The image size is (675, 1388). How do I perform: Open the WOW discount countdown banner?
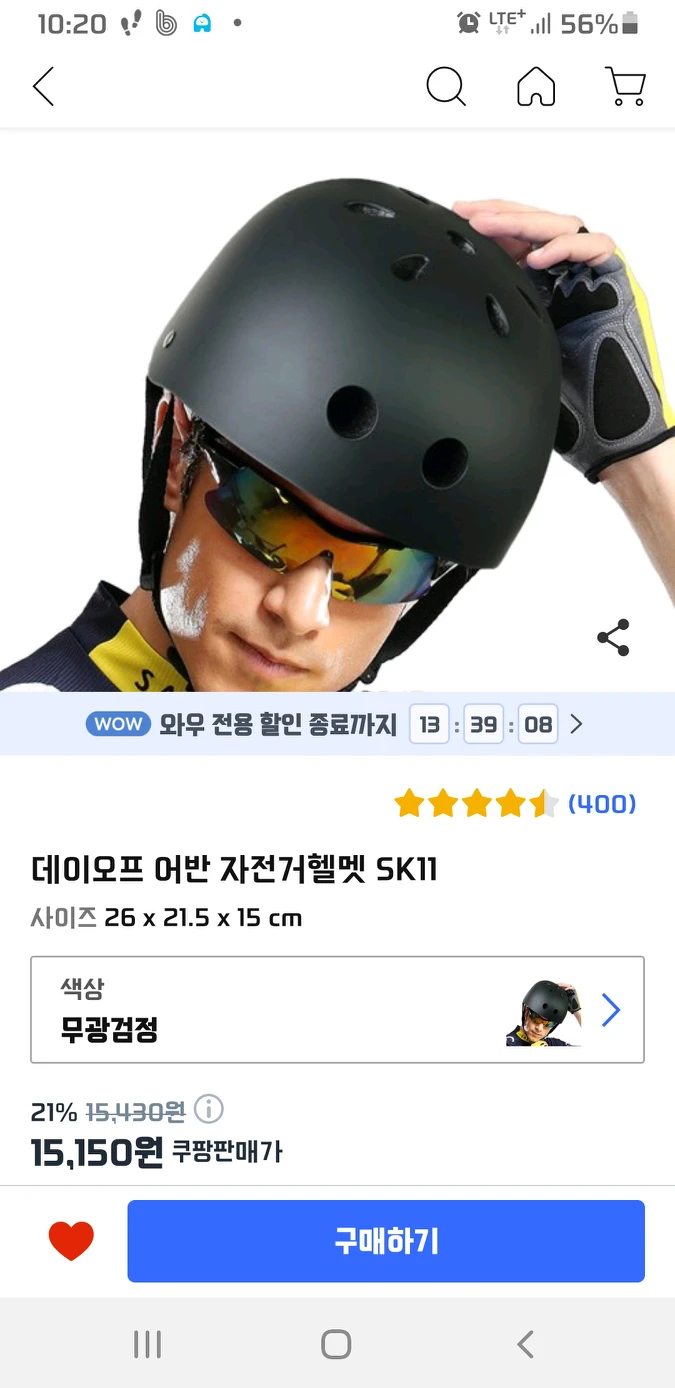coord(337,724)
